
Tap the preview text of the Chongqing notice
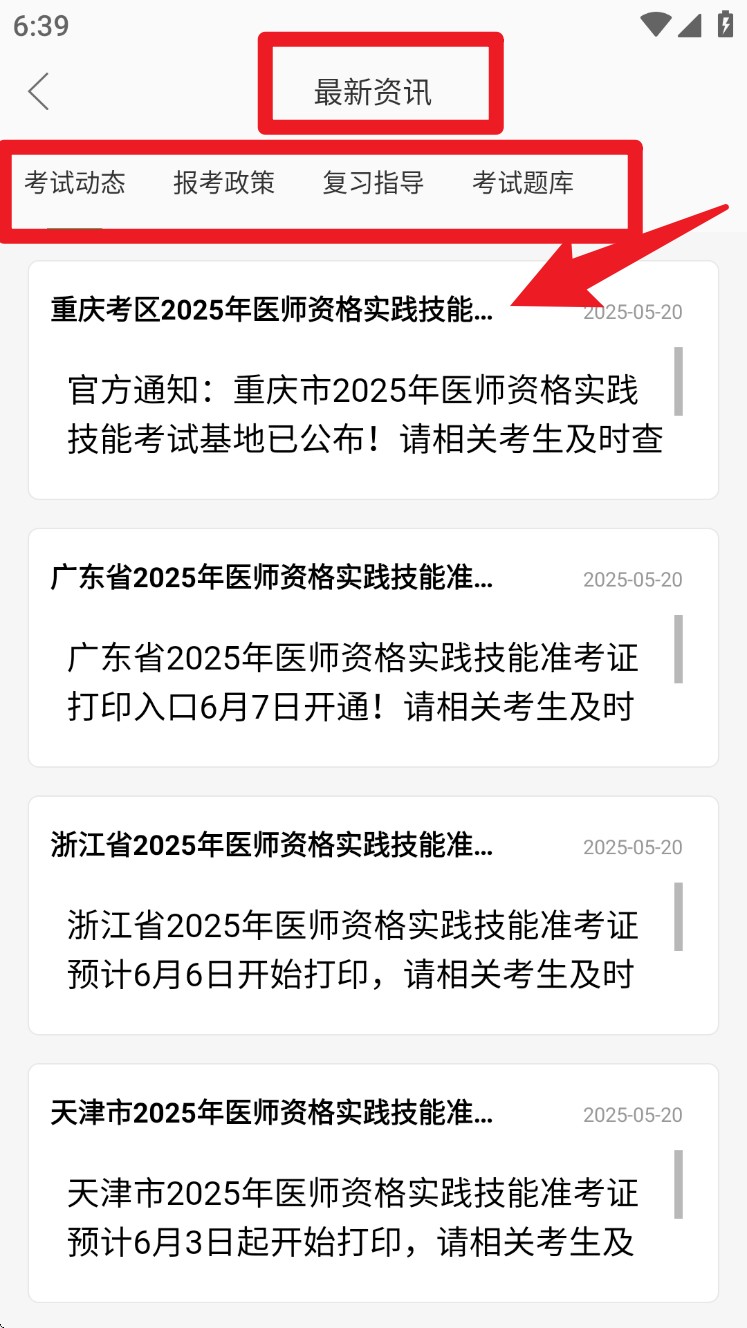point(354,415)
